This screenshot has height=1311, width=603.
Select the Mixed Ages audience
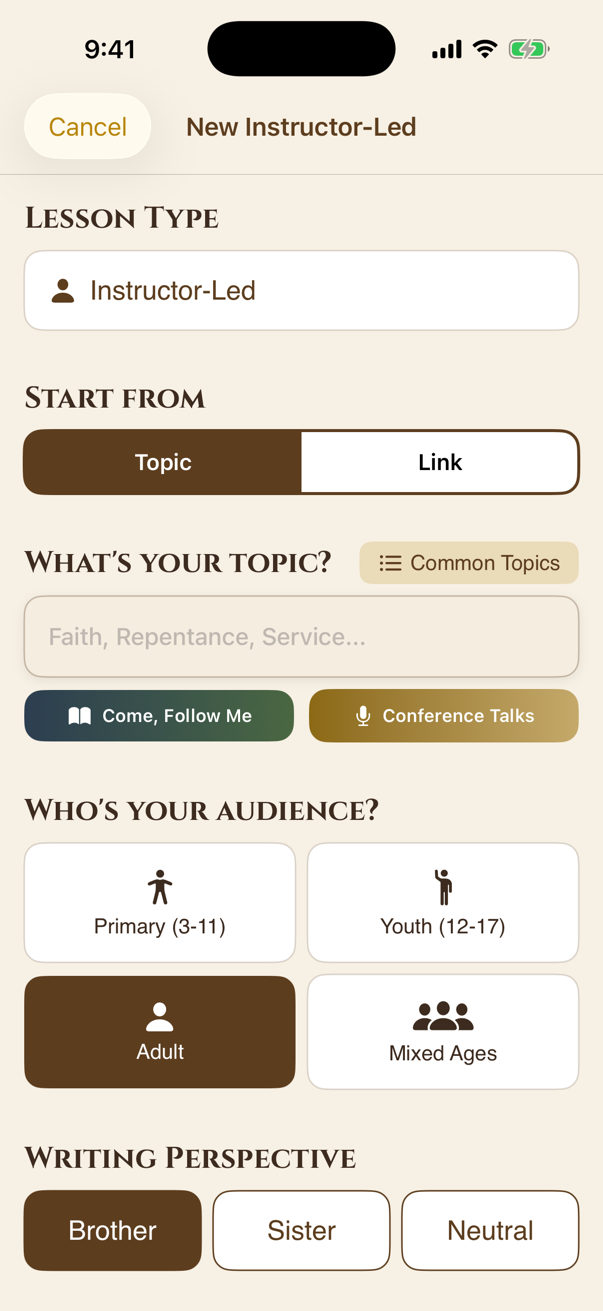tap(443, 1032)
